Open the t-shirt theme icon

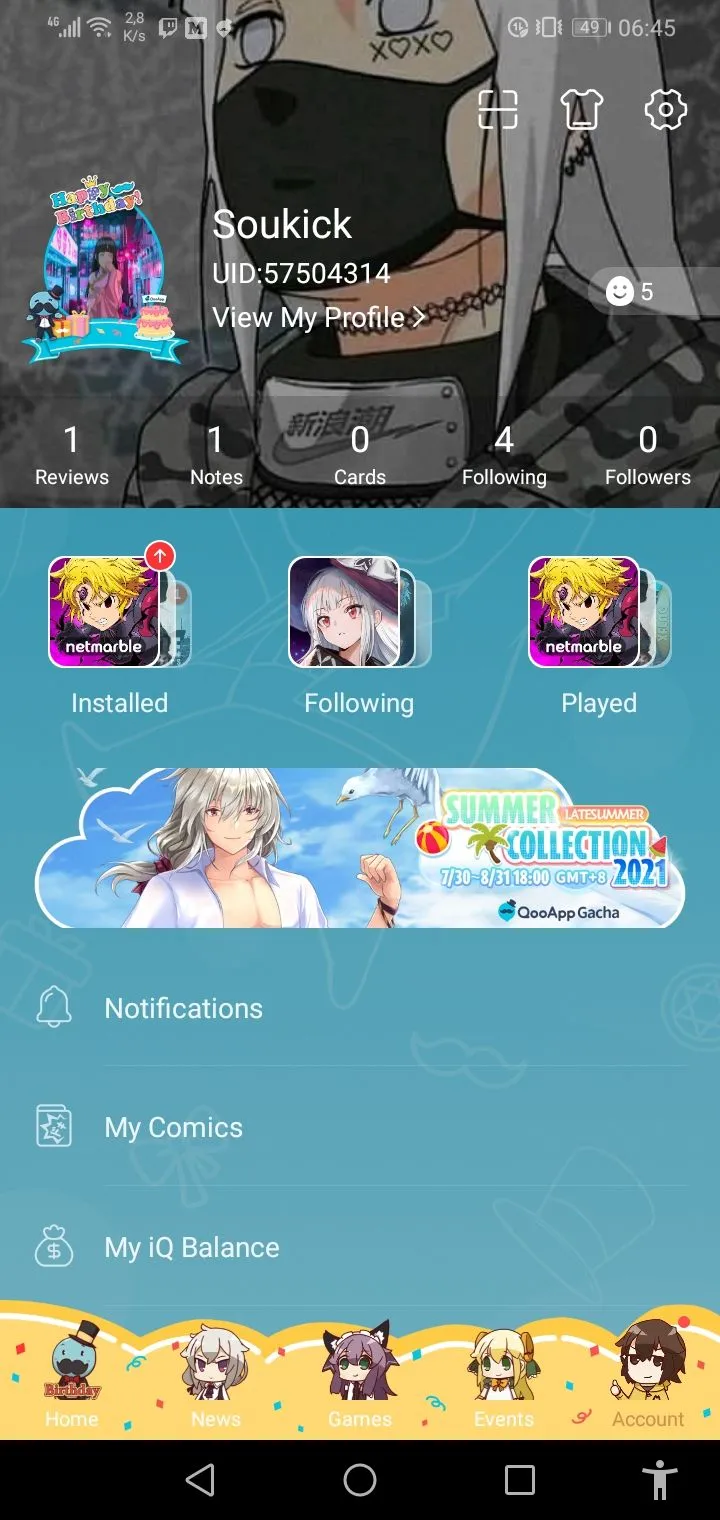(x=582, y=109)
